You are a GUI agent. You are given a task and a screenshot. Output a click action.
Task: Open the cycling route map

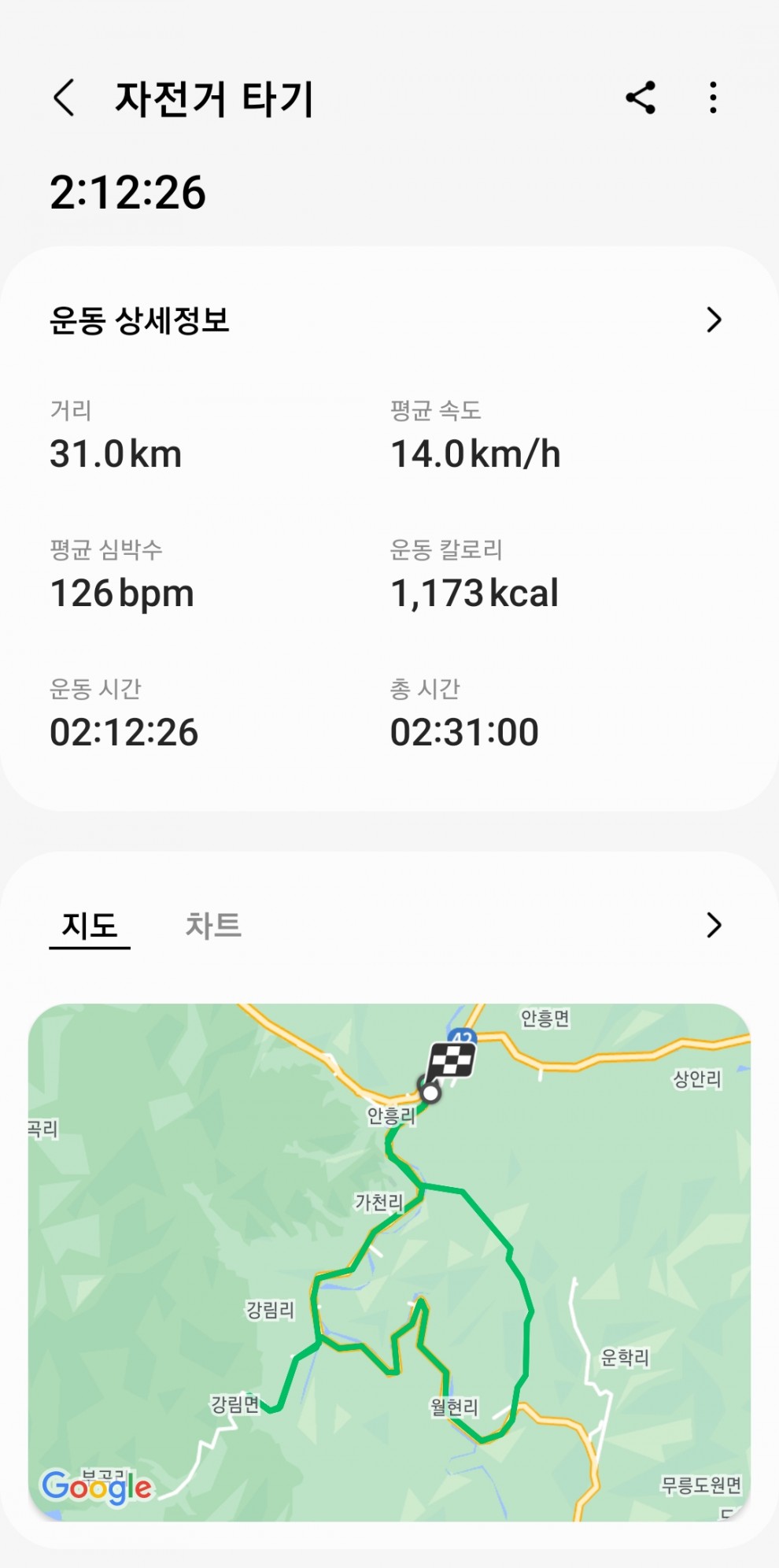pyautogui.click(x=389, y=1262)
